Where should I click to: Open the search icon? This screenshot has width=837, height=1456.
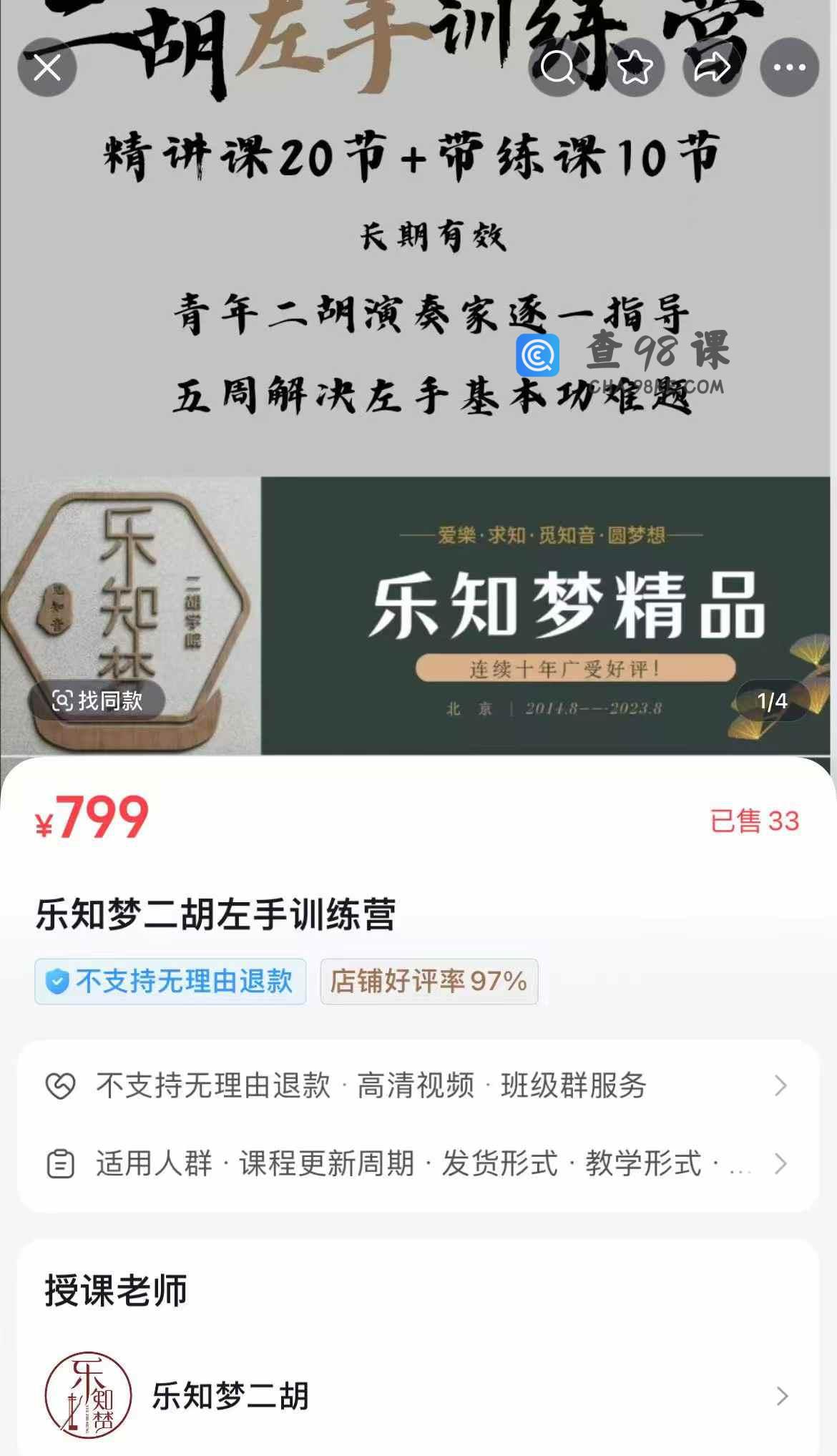[558, 68]
